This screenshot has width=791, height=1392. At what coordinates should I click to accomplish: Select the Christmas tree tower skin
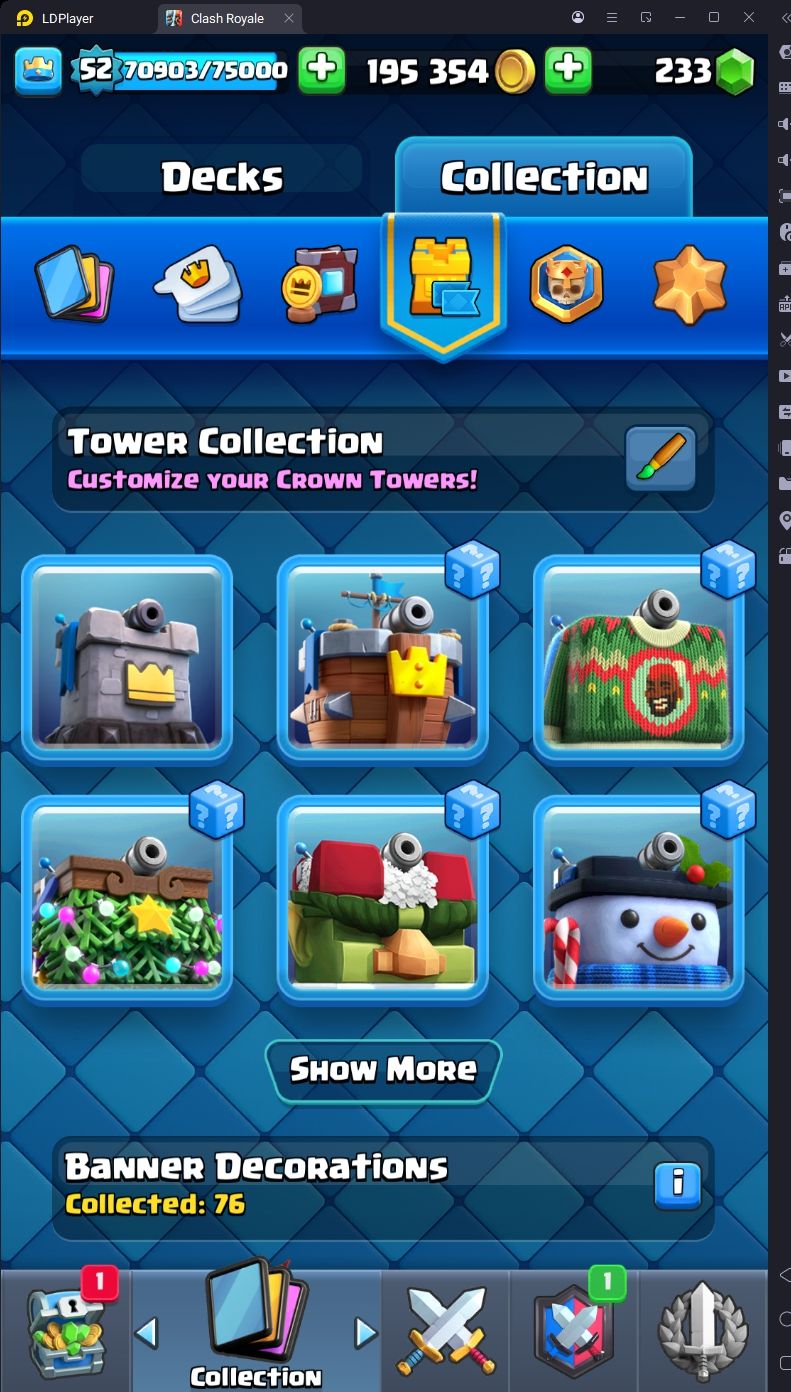pos(127,899)
